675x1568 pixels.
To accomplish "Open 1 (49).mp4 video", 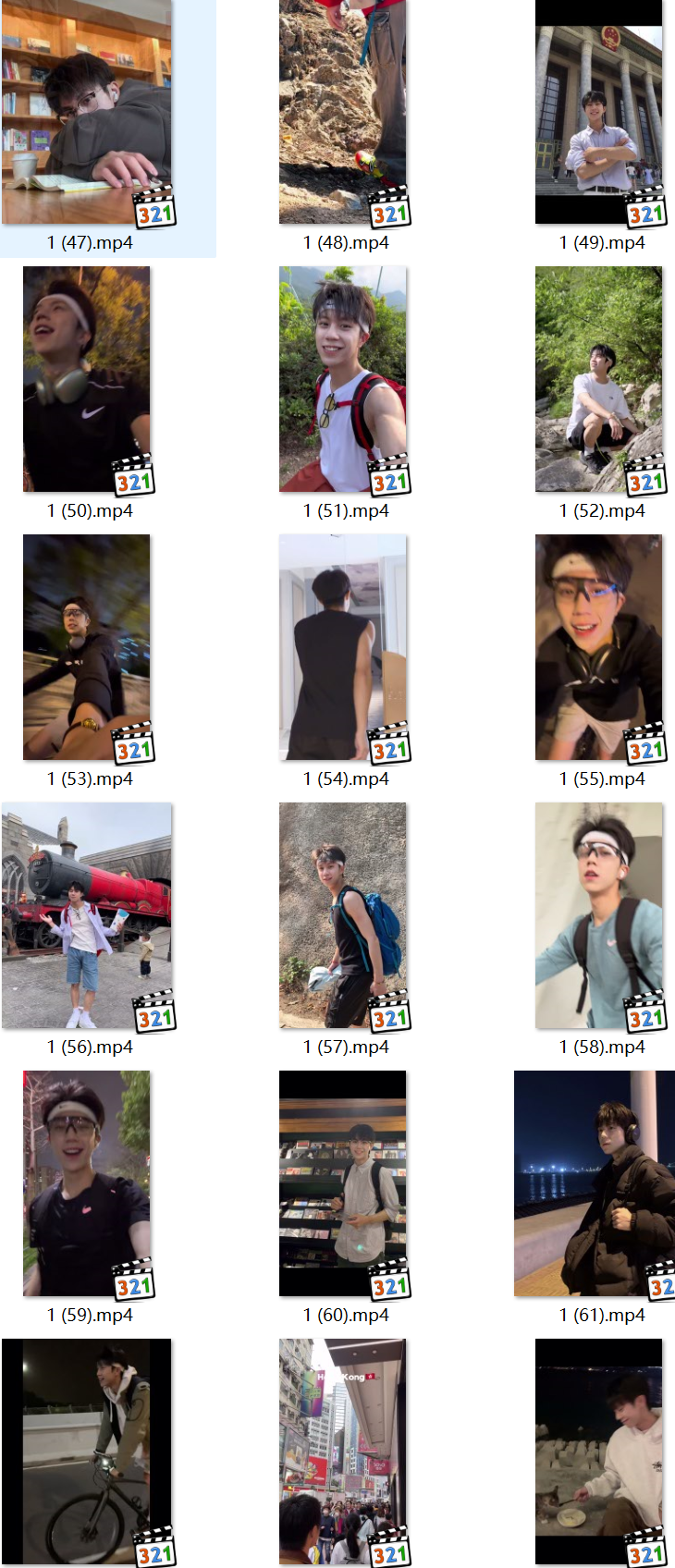I will pos(599,111).
